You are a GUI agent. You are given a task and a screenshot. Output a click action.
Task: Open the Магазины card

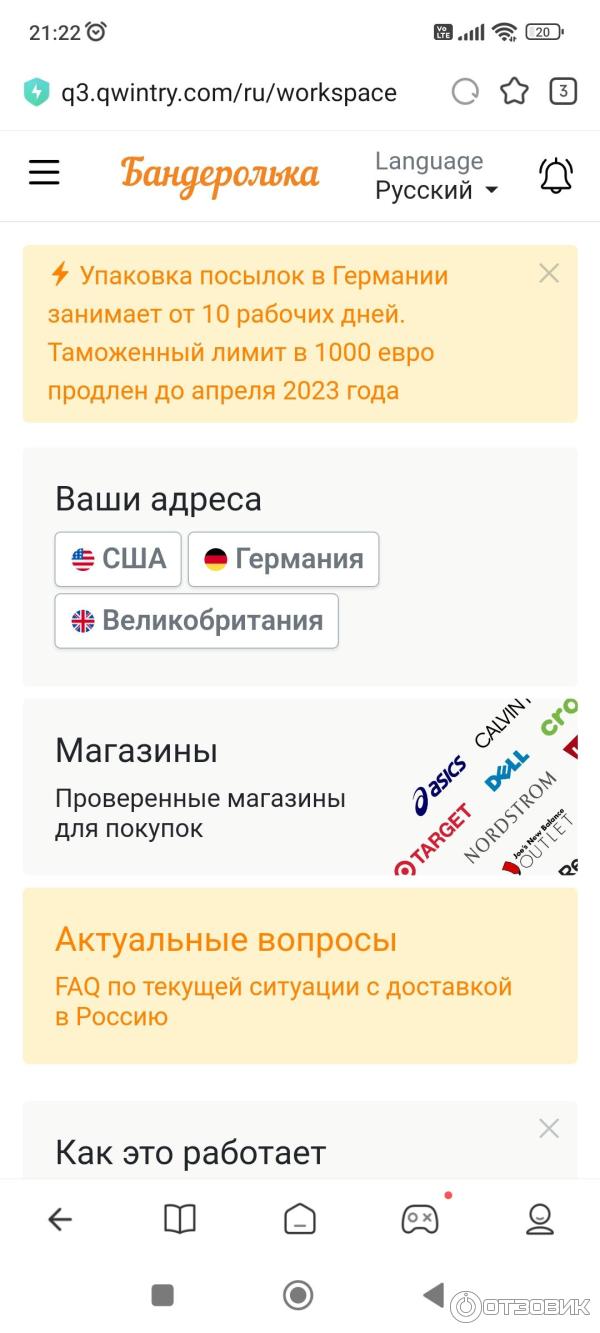300,787
